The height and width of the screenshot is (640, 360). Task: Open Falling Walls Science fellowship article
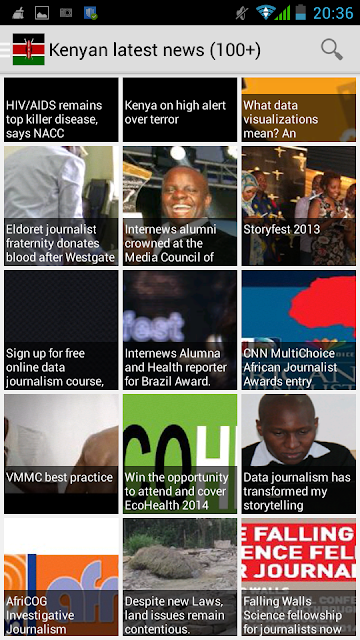coord(299,577)
